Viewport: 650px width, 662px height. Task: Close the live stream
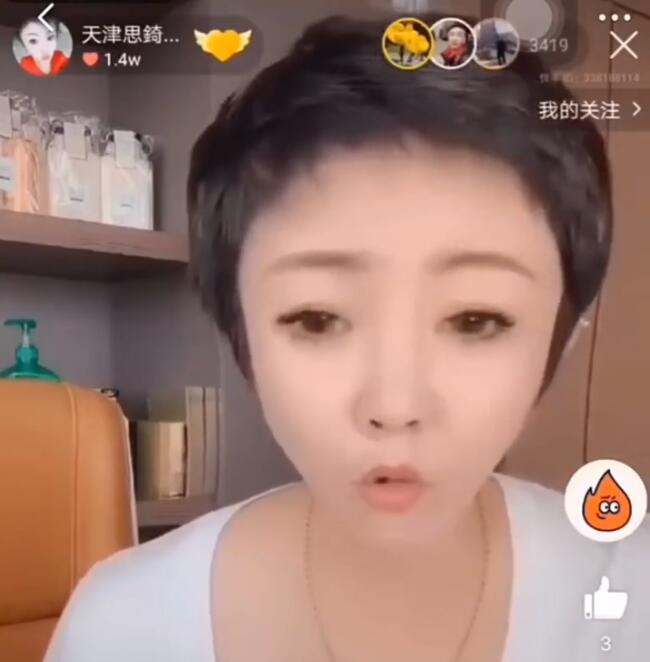[624, 45]
